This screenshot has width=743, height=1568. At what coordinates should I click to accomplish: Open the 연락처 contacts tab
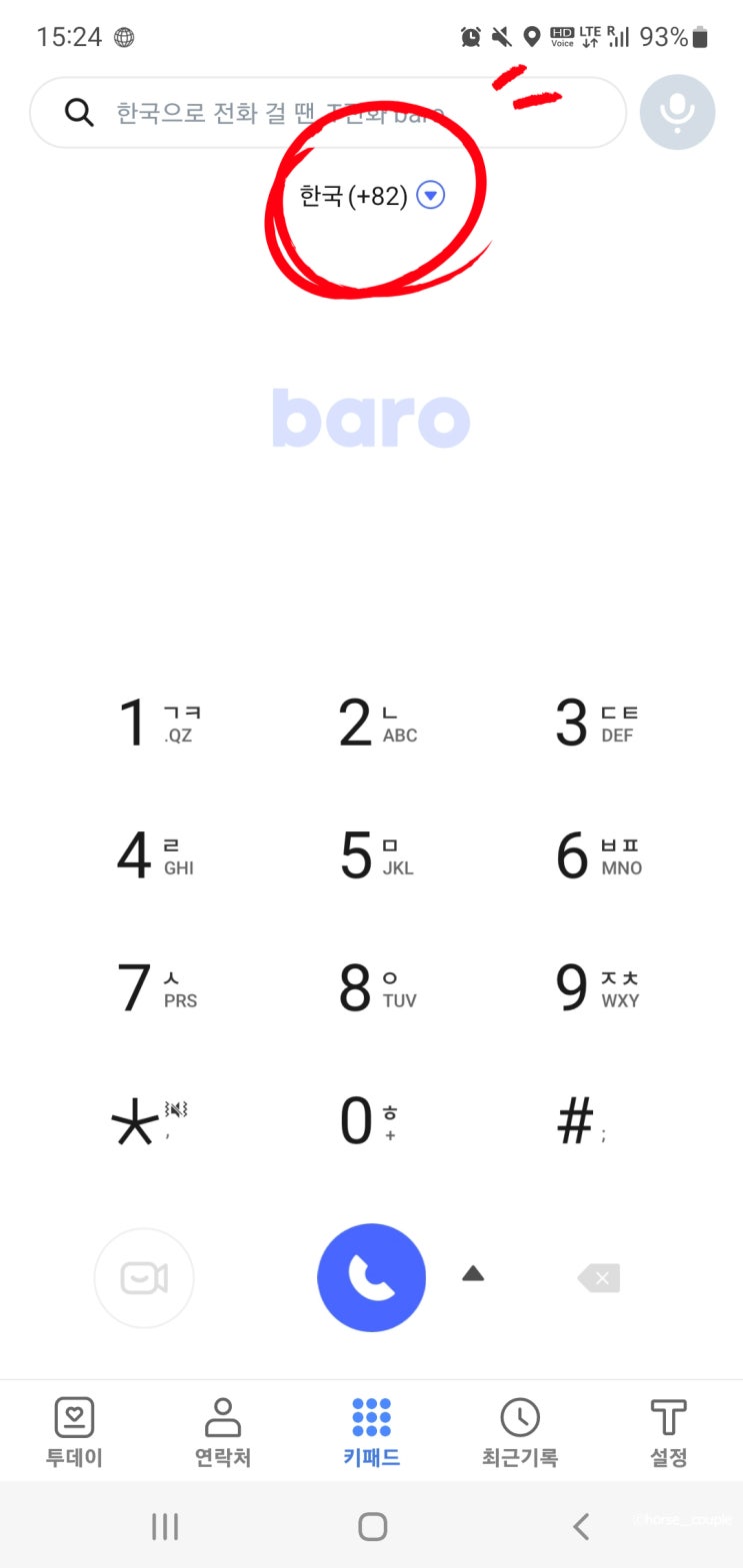point(222,1431)
